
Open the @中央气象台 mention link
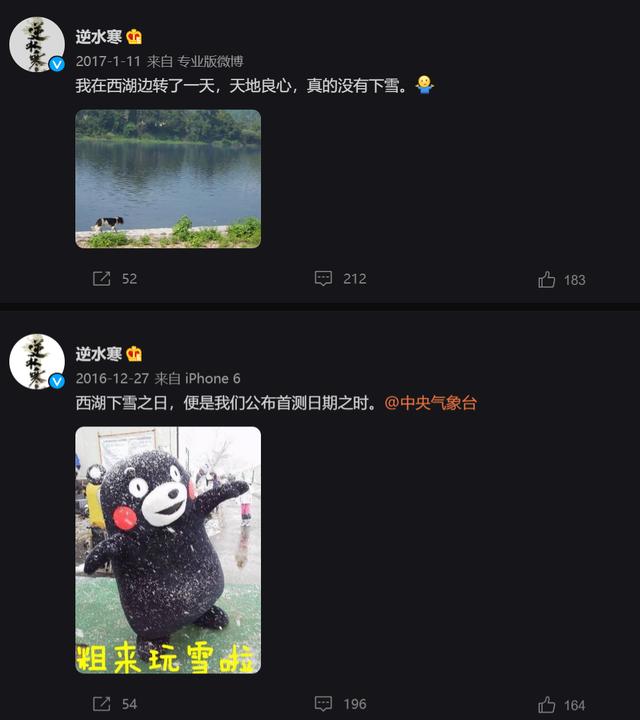coord(431,403)
